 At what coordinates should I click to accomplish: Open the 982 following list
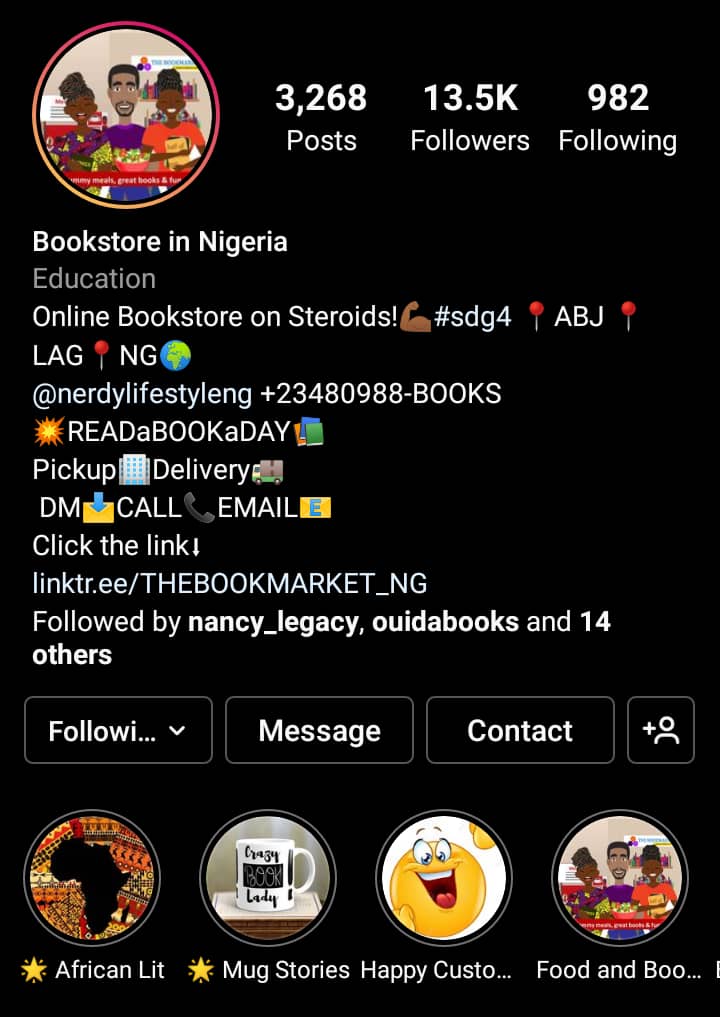point(617,118)
